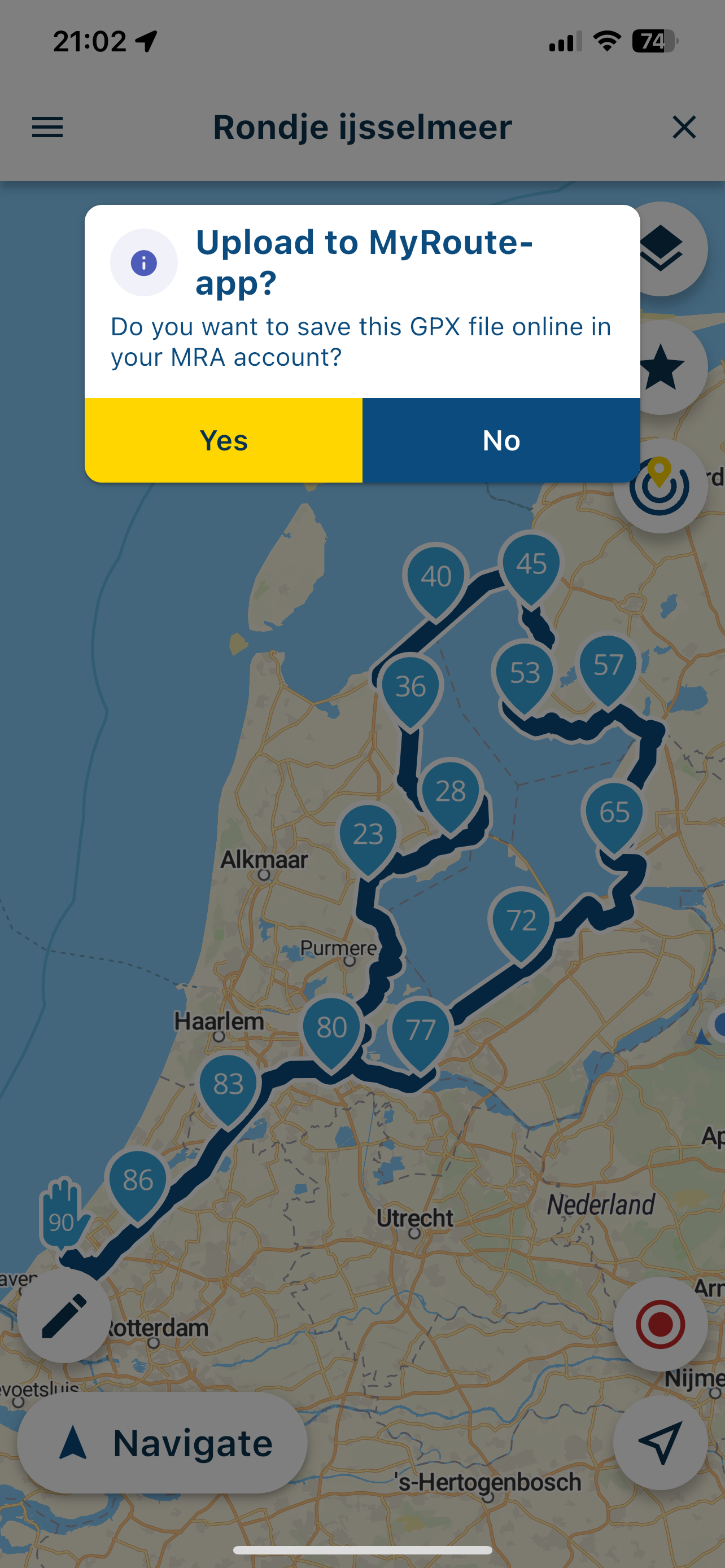Open the hamburger menu
The image size is (725, 1568).
click(x=47, y=127)
